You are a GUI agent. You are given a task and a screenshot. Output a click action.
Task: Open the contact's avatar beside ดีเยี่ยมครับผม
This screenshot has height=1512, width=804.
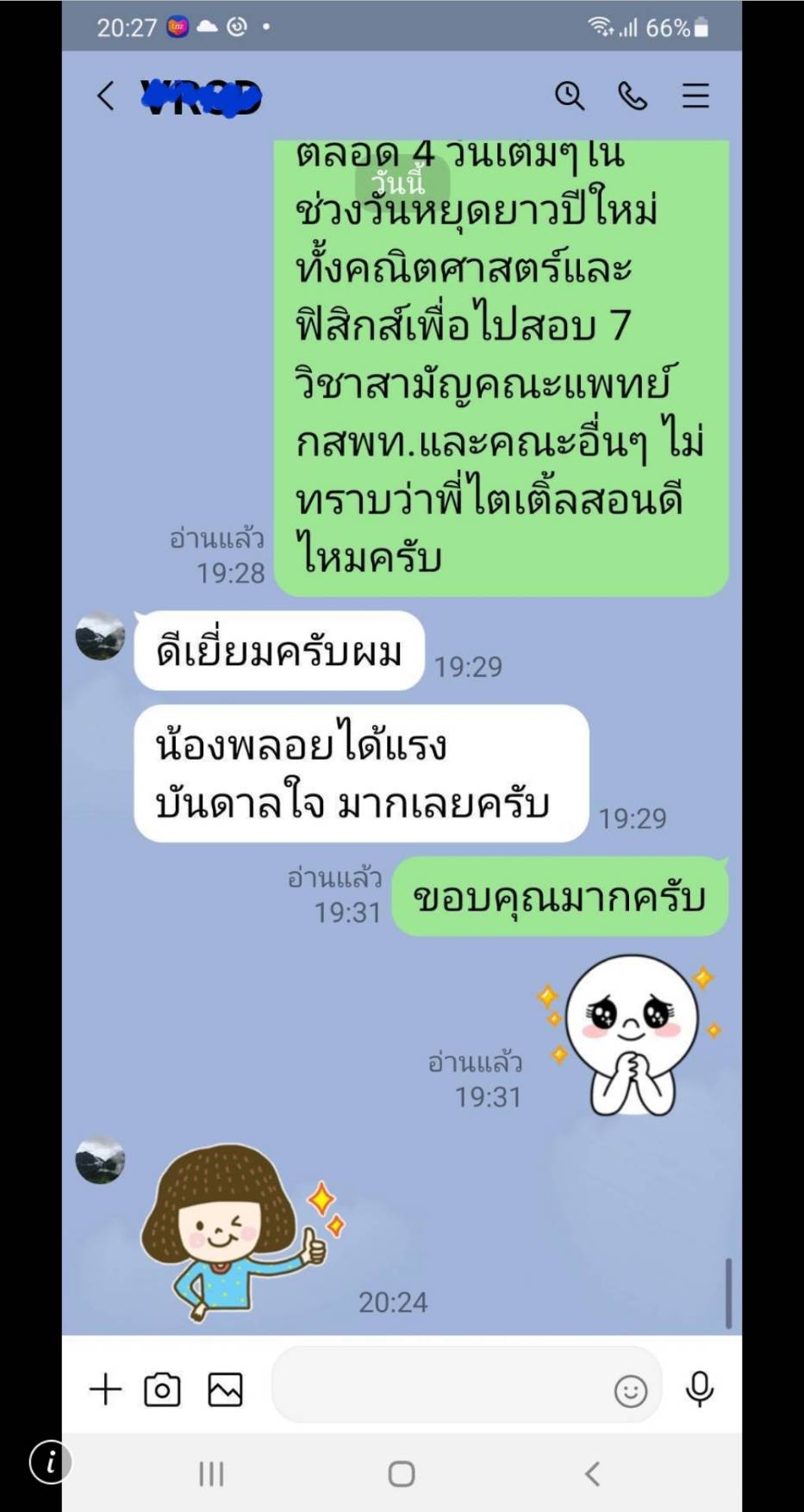tap(100, 636)
